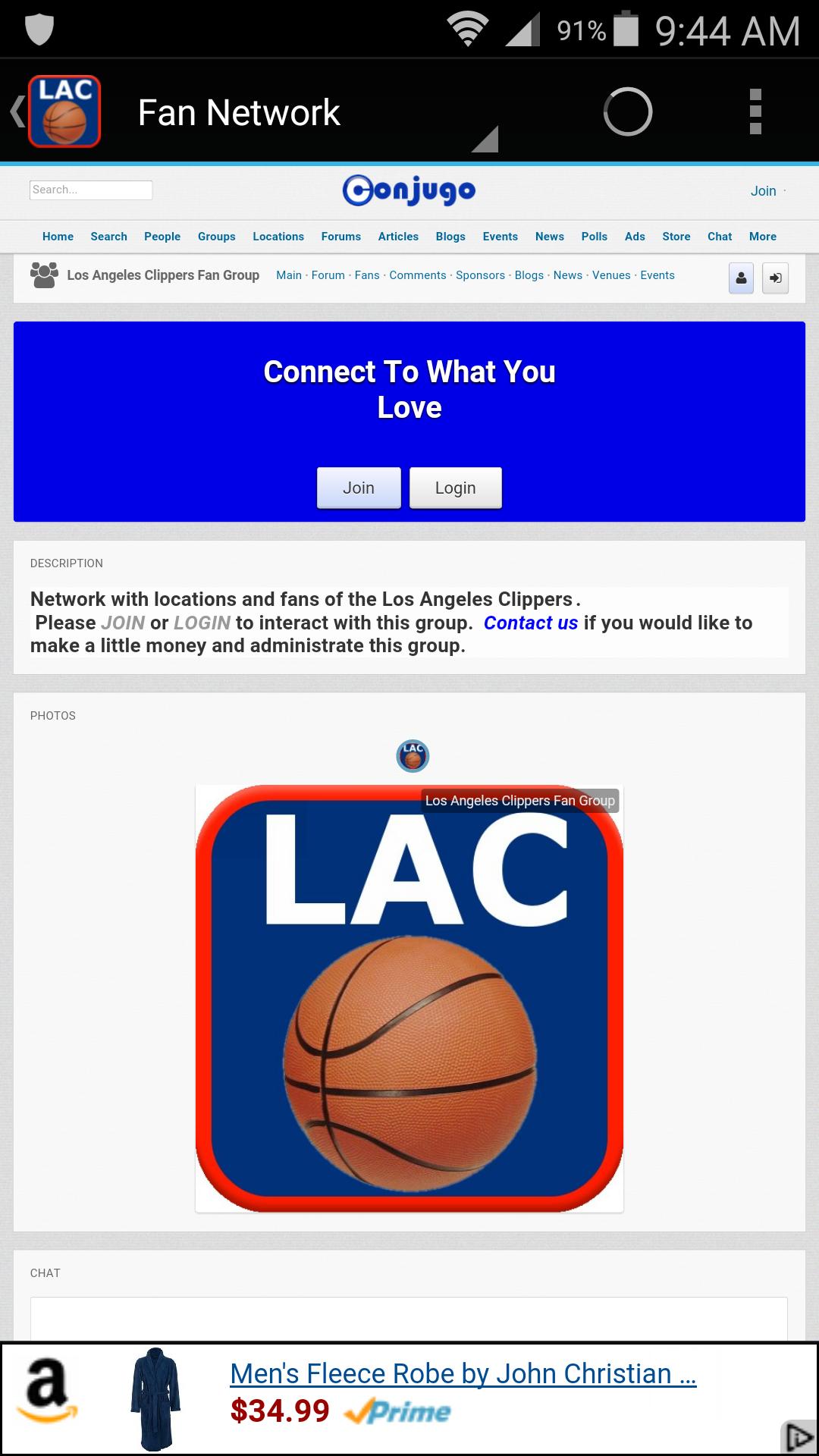Open the Amazon fleece robe ad
This screenshot has height=1456, width=819.
[x=463, y=1374]
